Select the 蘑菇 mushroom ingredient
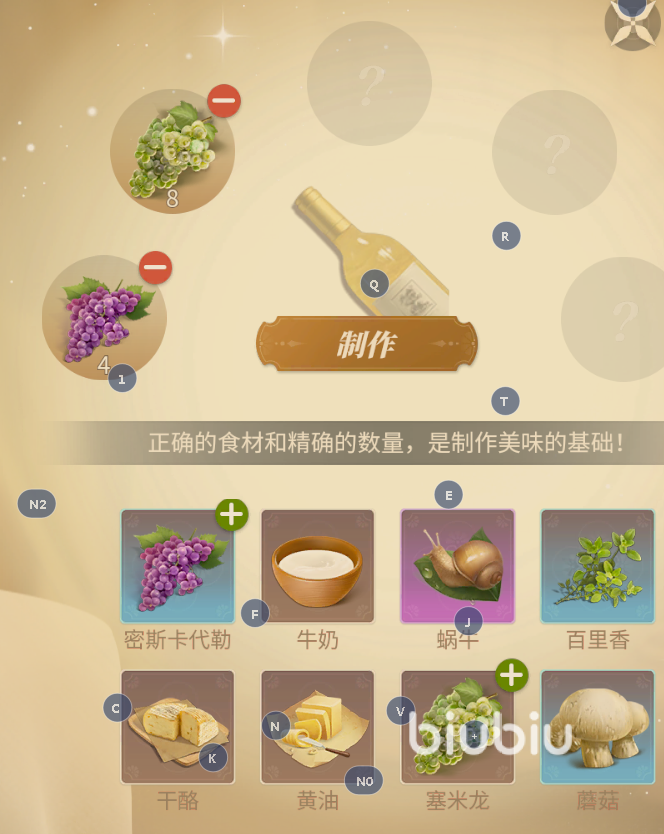 pos(597,726)
